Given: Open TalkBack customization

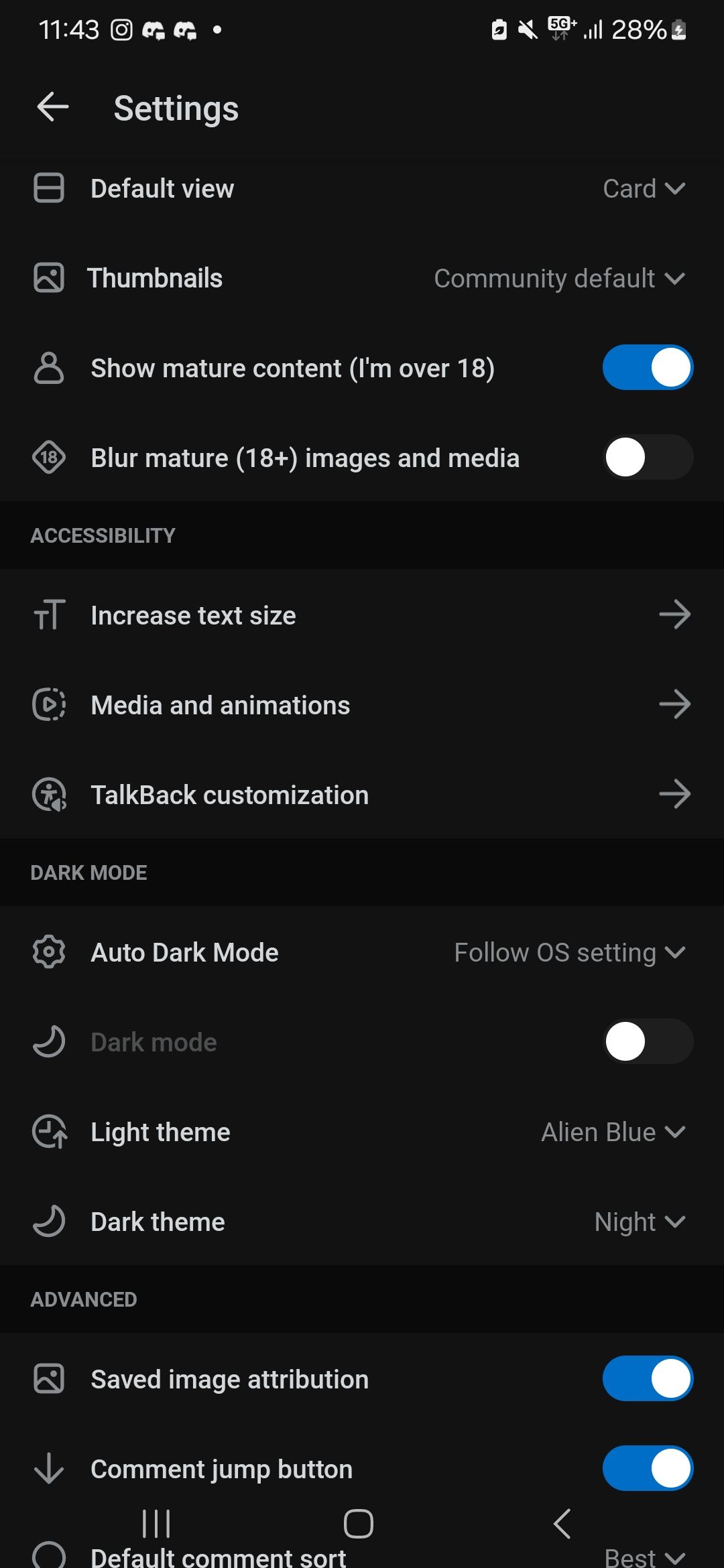Looking at the screenshot, I should point(362,795).
